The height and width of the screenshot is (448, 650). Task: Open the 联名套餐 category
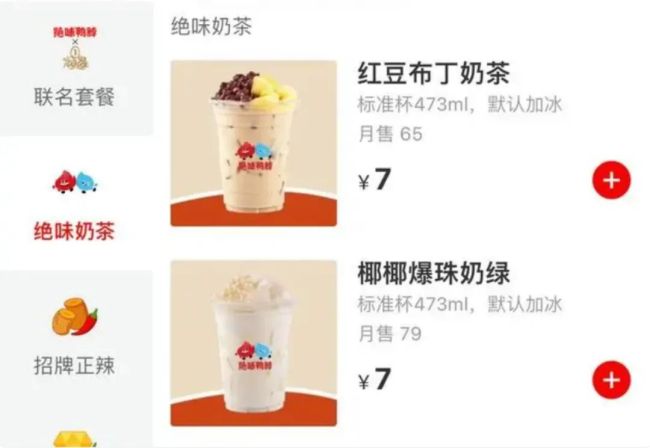(75, 68)
